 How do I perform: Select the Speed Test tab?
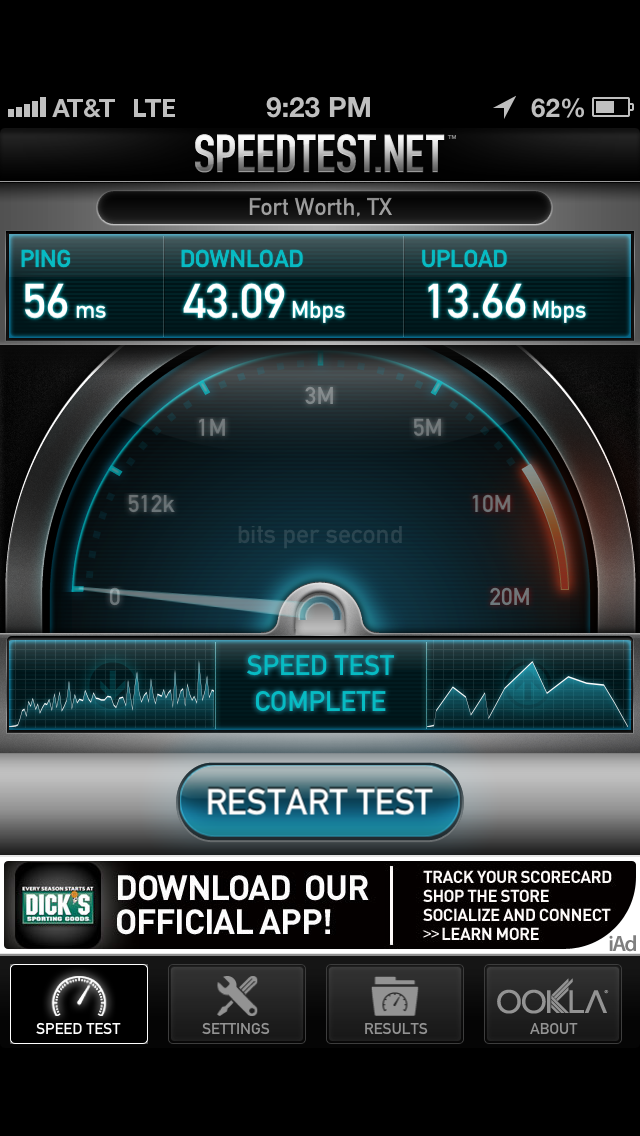click(79, 1004)
